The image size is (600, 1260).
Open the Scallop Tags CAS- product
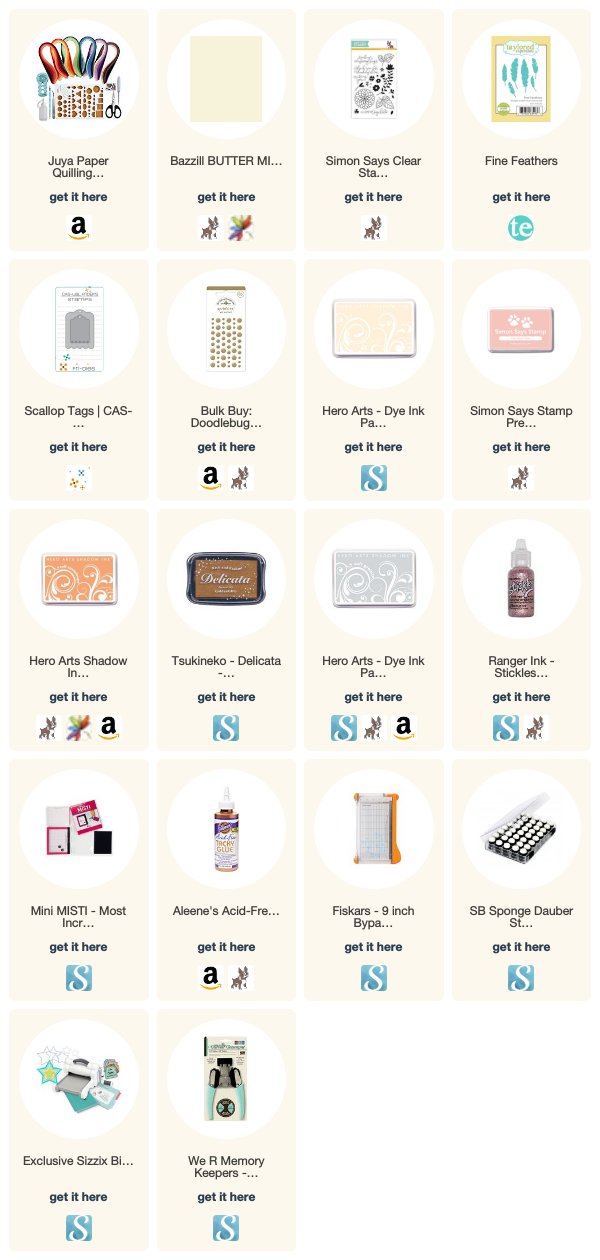[x=79, y=380]
